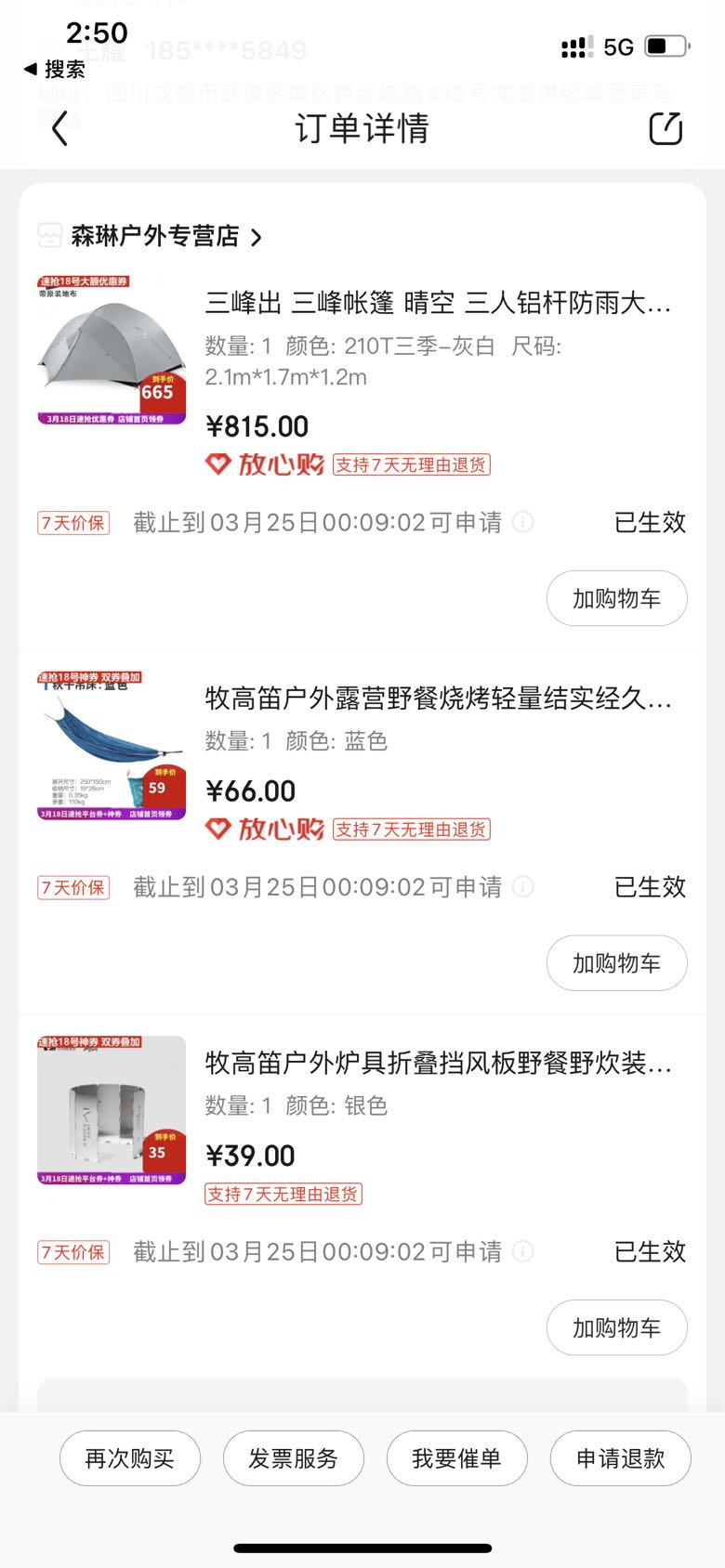Go back from order details
The width and height of the screenshot is (725, 1568).
[x=59, y=128]
